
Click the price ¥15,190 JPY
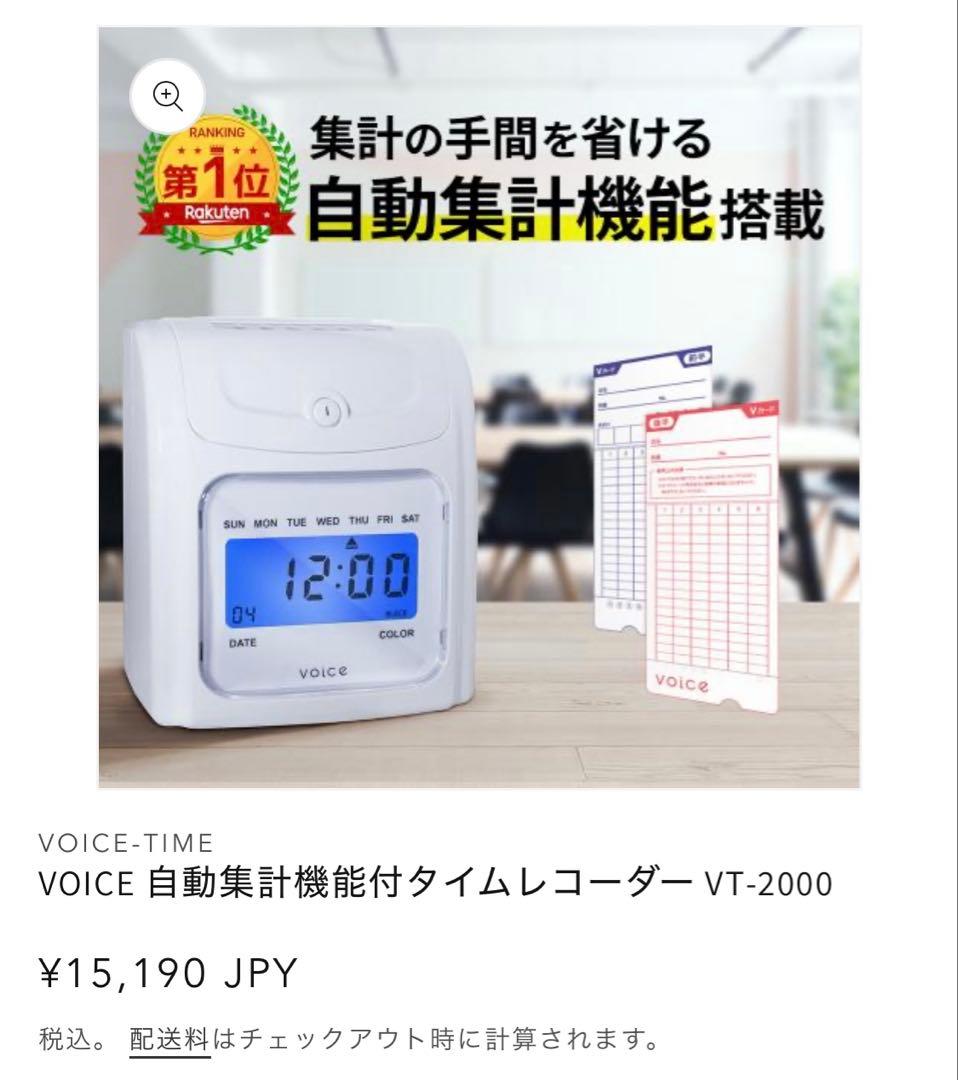(x=165, y=971)
